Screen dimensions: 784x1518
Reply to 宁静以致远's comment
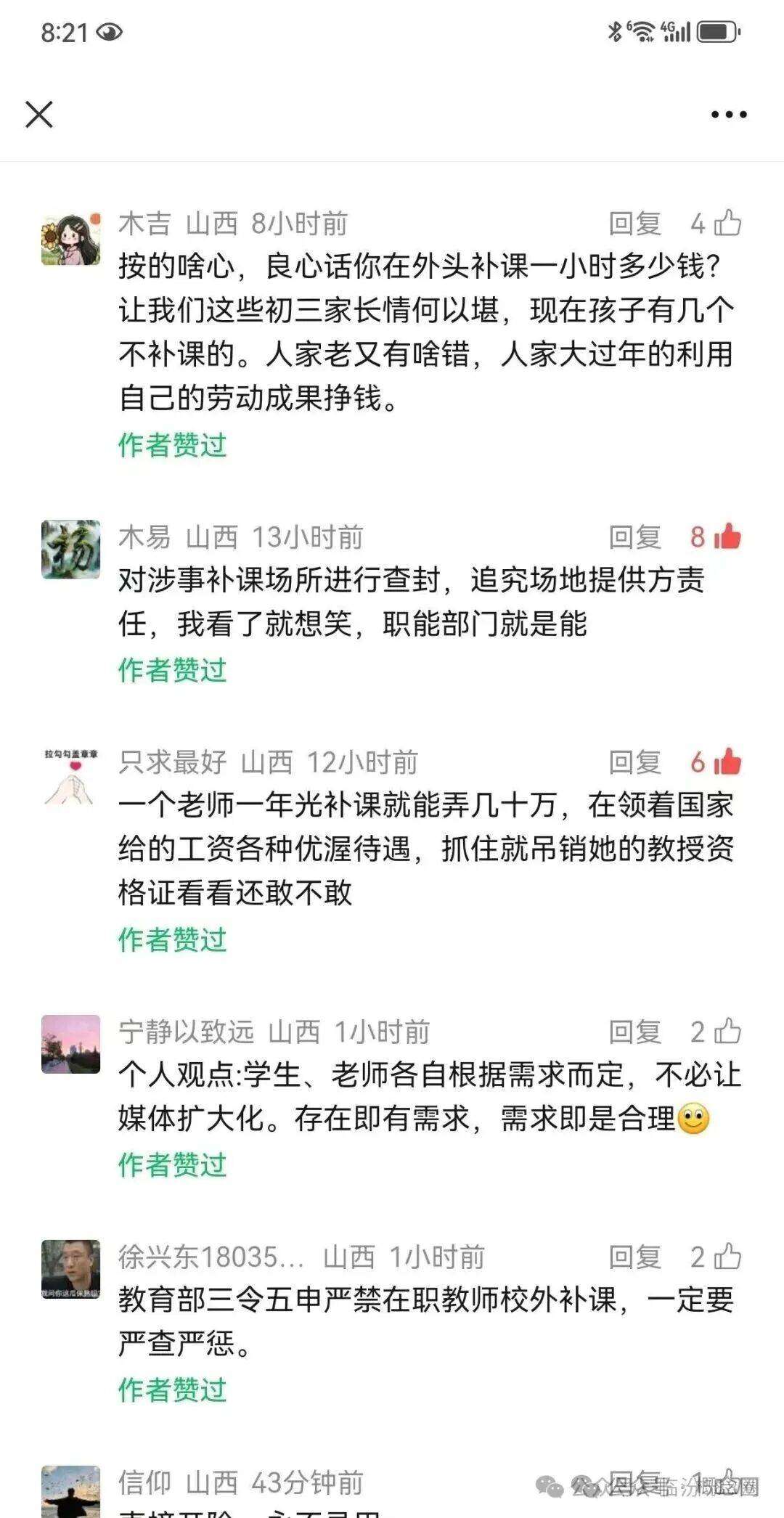point(634,1032)
